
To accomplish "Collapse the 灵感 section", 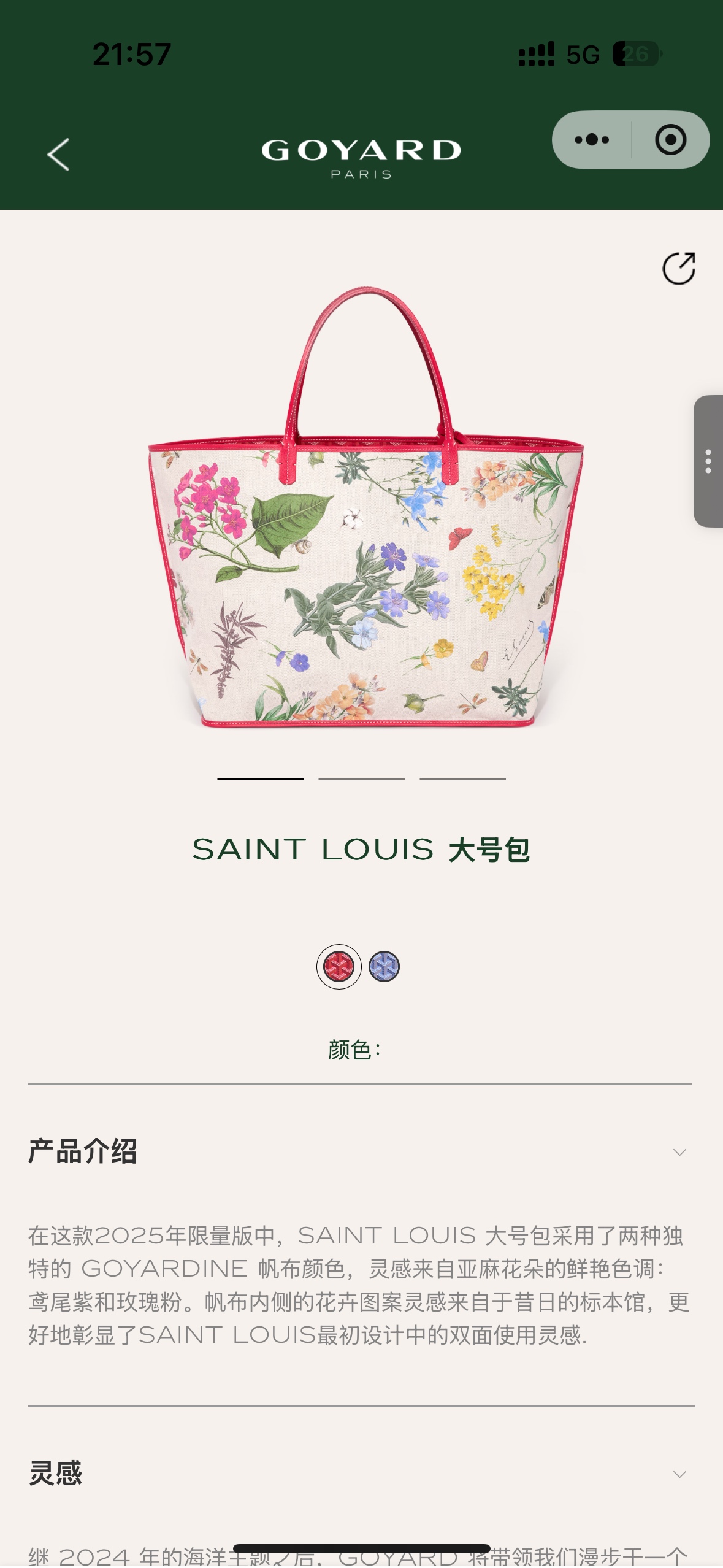I will 679,1474.
